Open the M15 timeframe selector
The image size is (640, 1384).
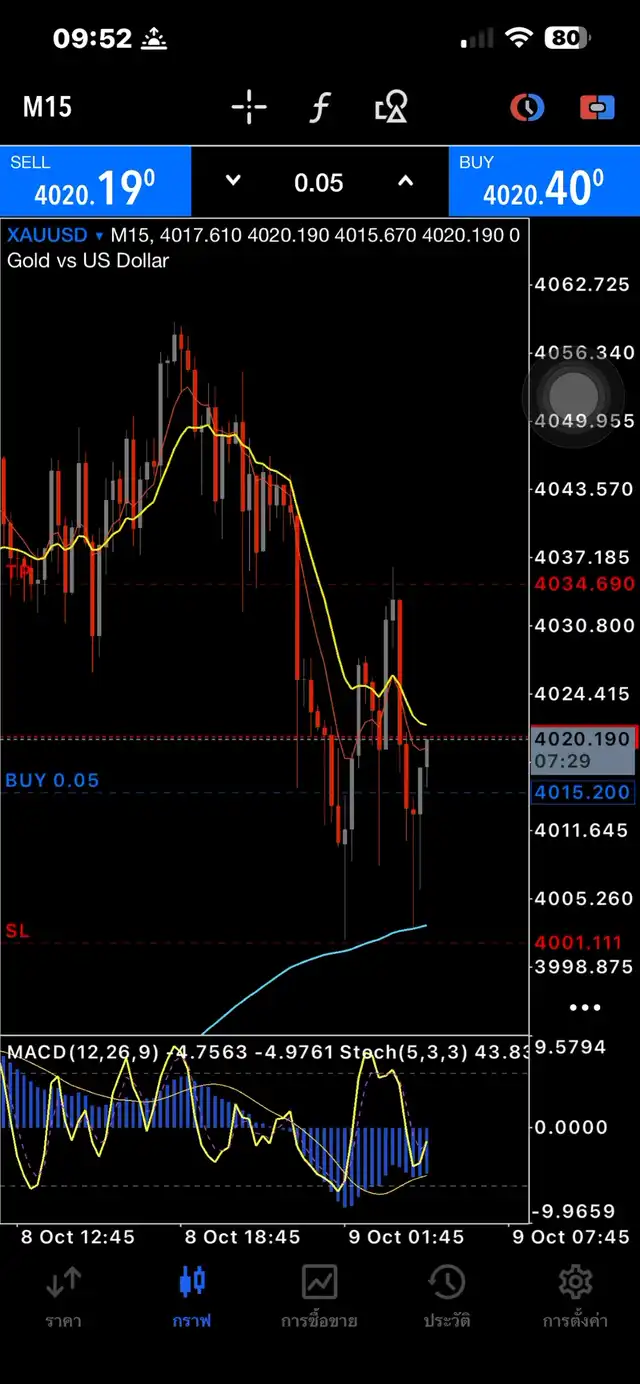47,107
